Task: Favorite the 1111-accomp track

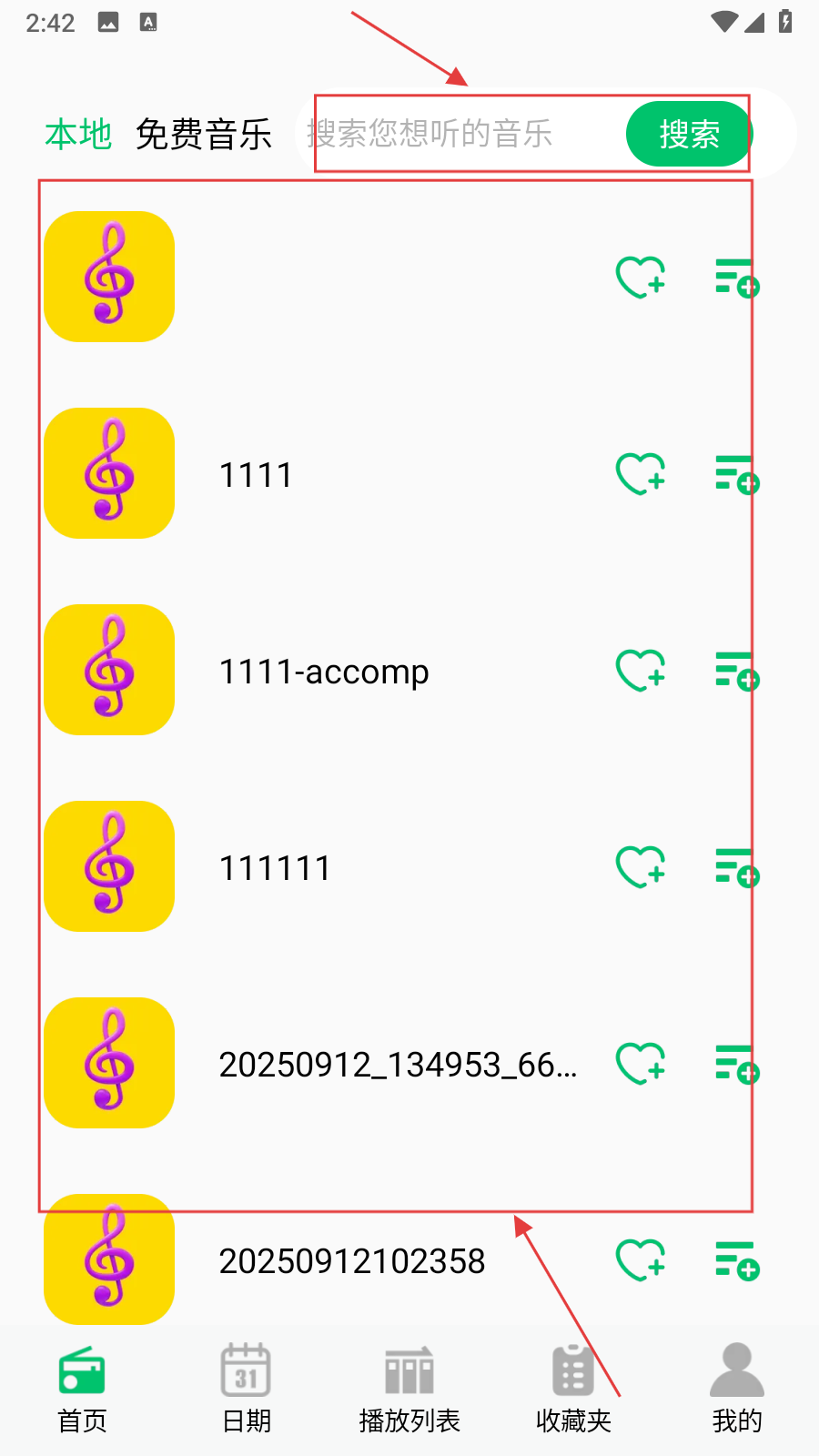Action: [x=641, y=671]
